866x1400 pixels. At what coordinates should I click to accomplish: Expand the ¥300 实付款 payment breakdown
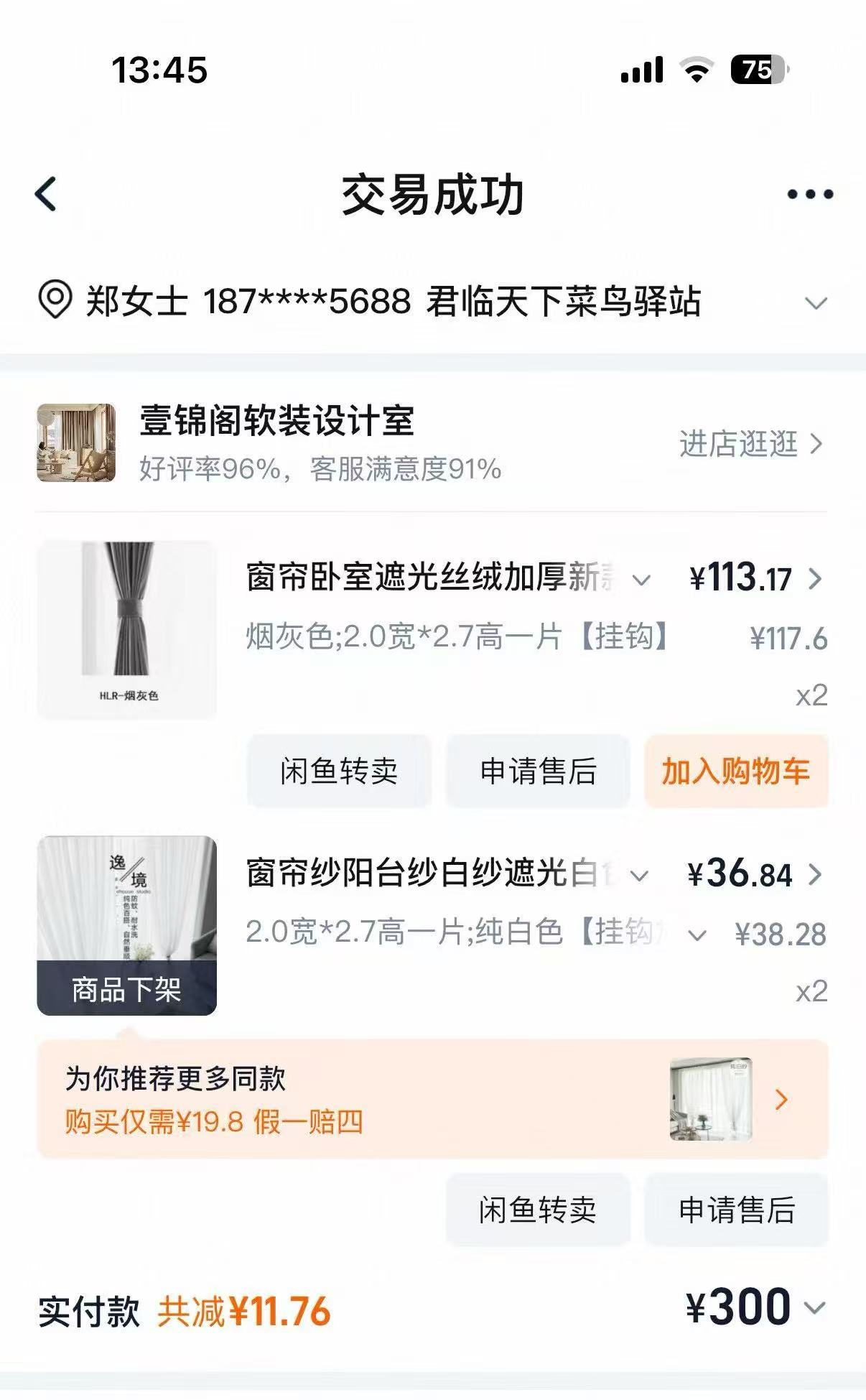click(x=814, y=1308)
